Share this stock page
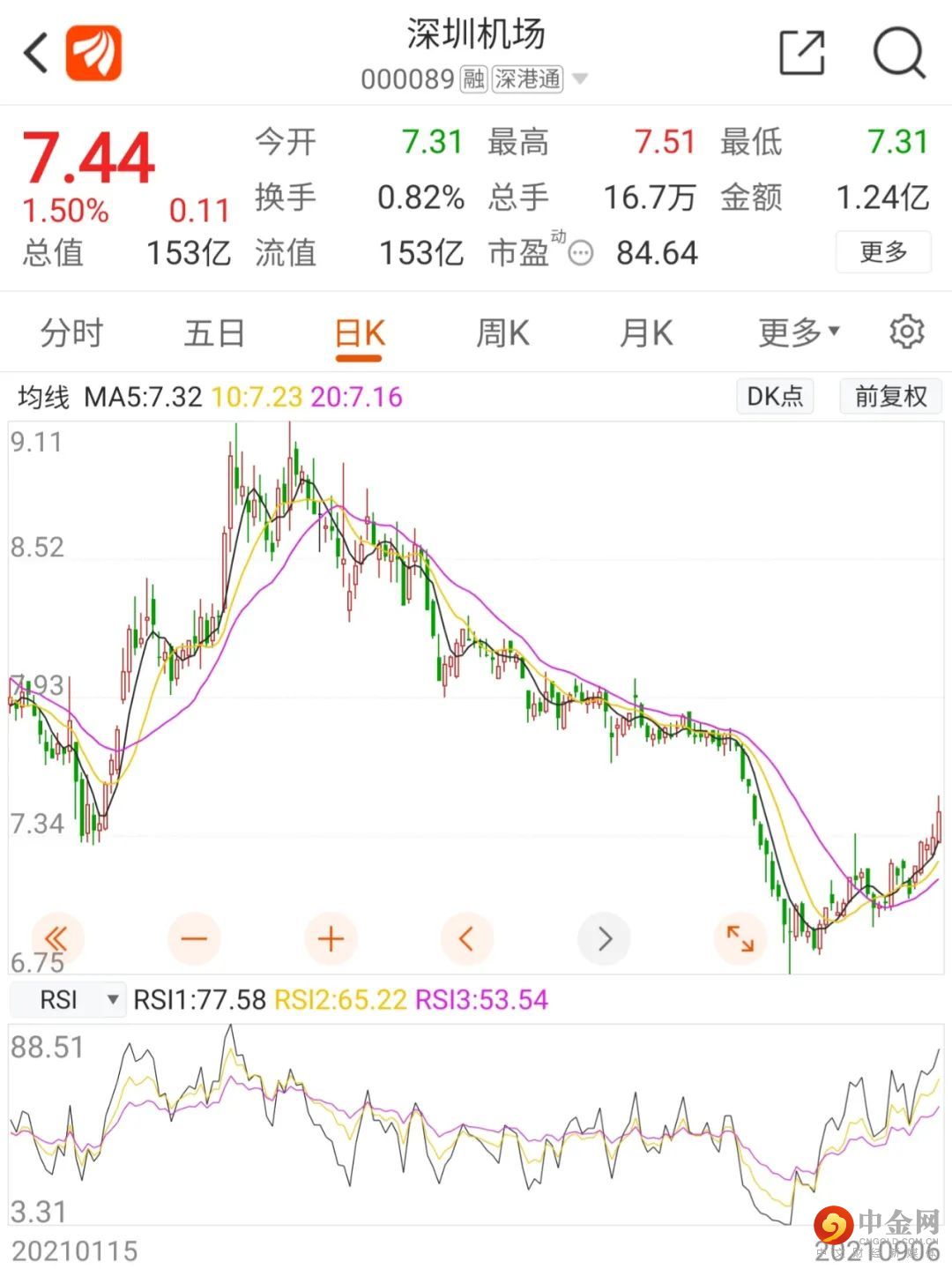This screenshot has width=952, height=1269. (x=802, y=53)
